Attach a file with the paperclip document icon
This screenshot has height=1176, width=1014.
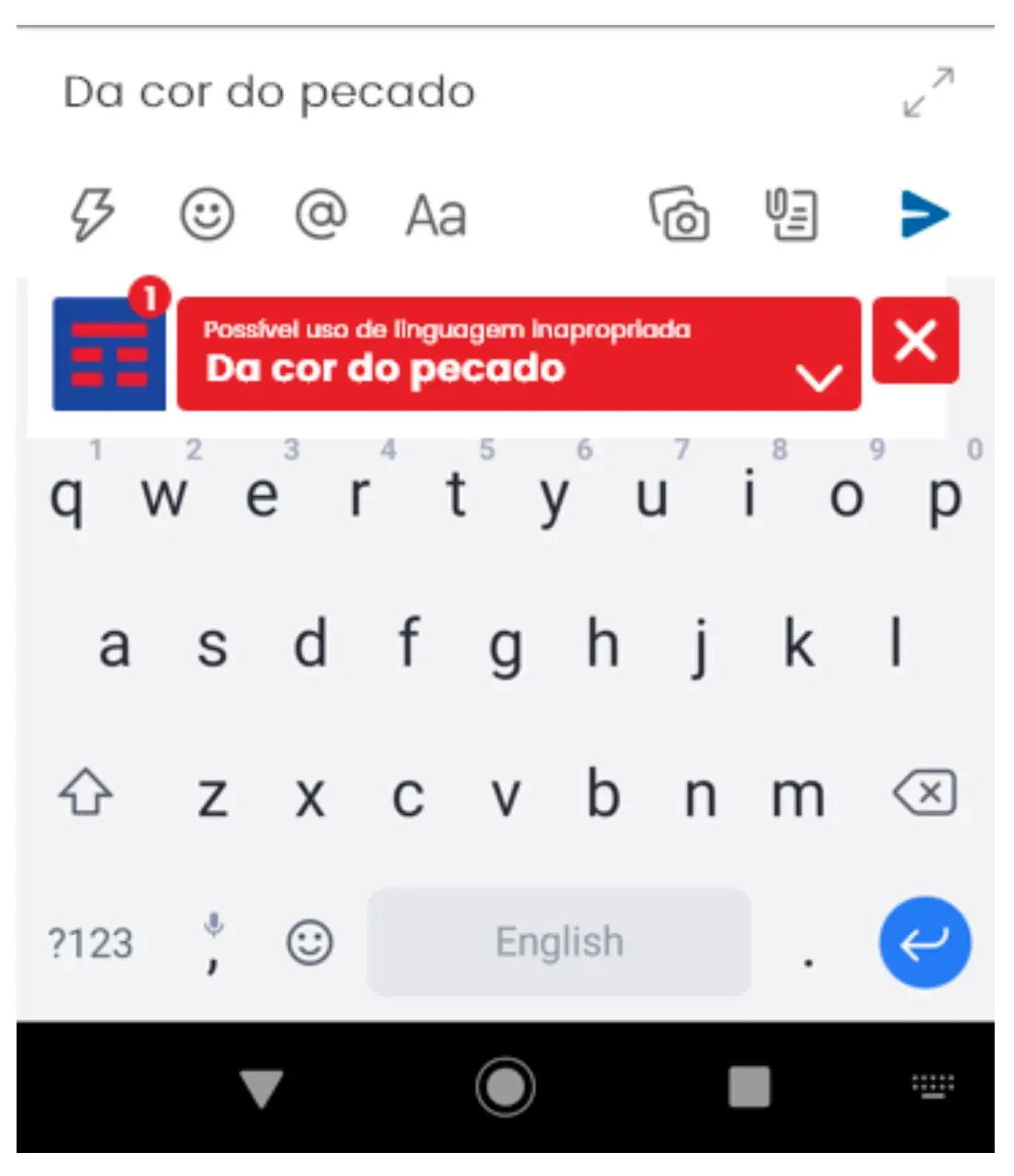pos(792,215)
